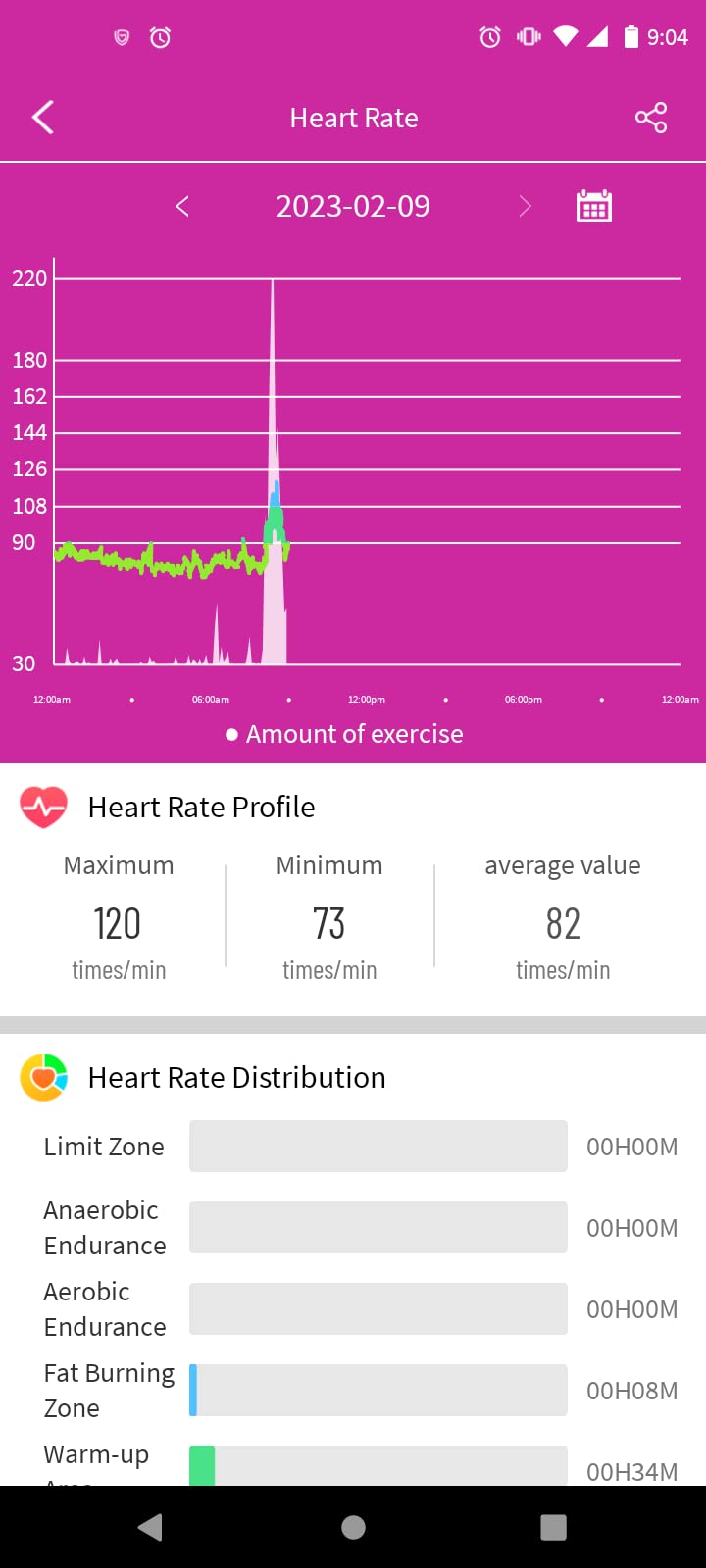Screen dimensions: 706x1568
Task: Toggle the vibrate mode status icon
Action: [529, 37]
